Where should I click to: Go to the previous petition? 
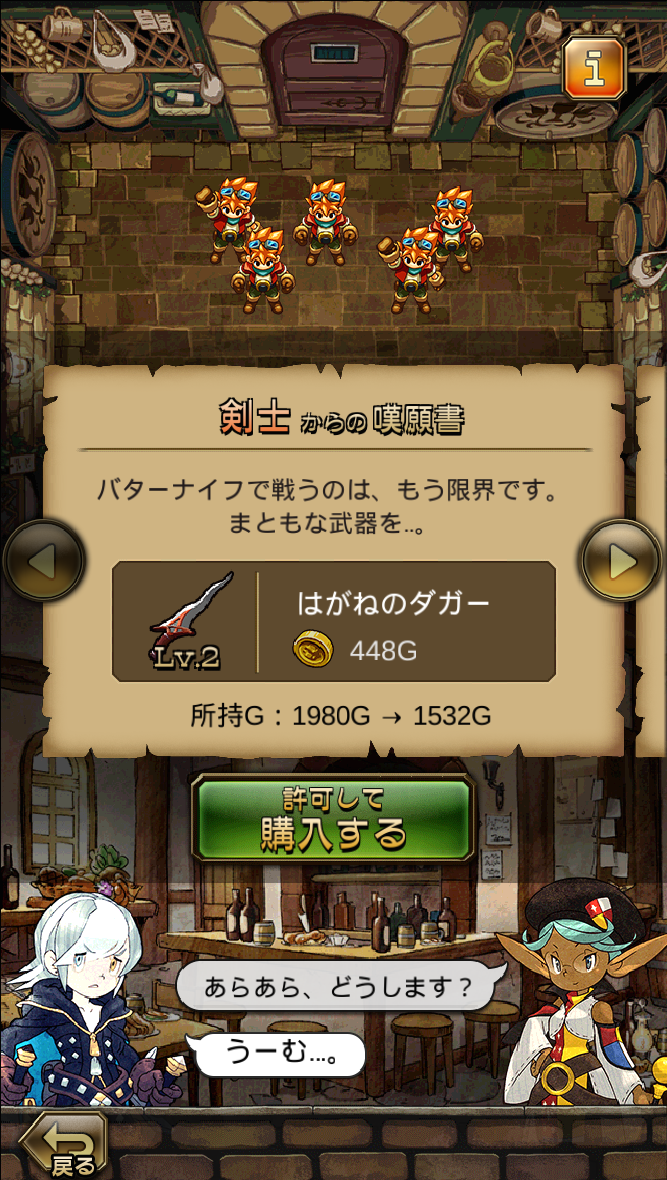(42, 561)
